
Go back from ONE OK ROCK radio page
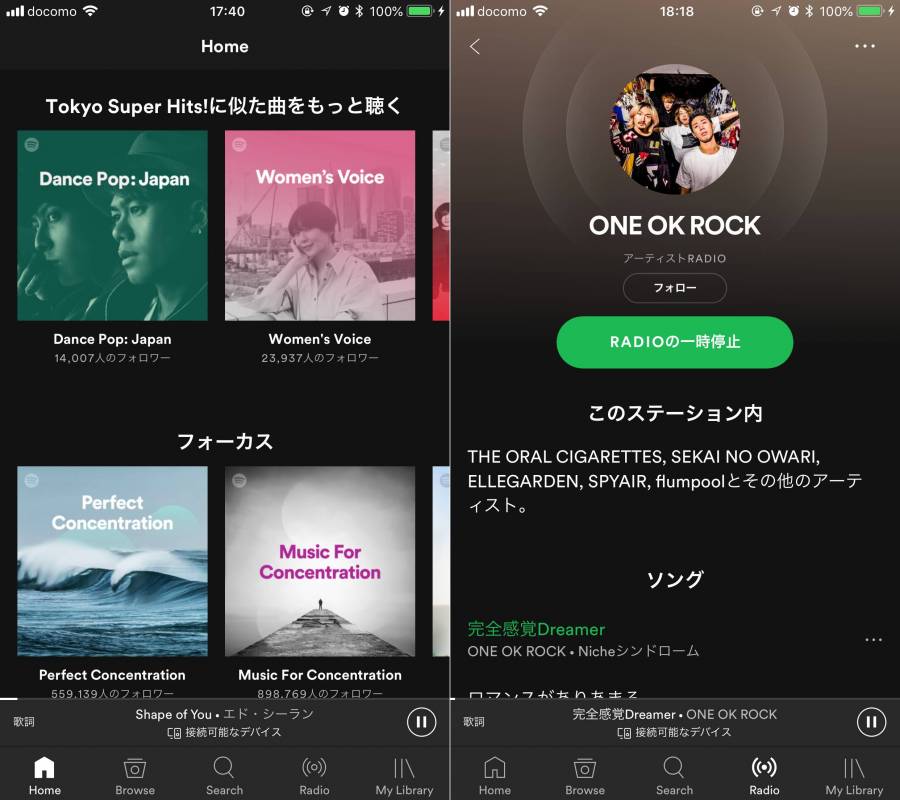tap(475, 46)
